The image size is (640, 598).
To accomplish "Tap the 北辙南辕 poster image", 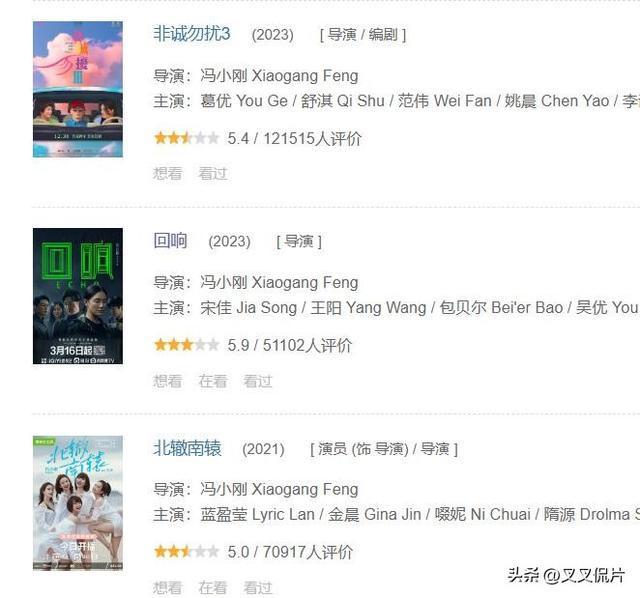I will pyautogui.click(x=78, y=503).
